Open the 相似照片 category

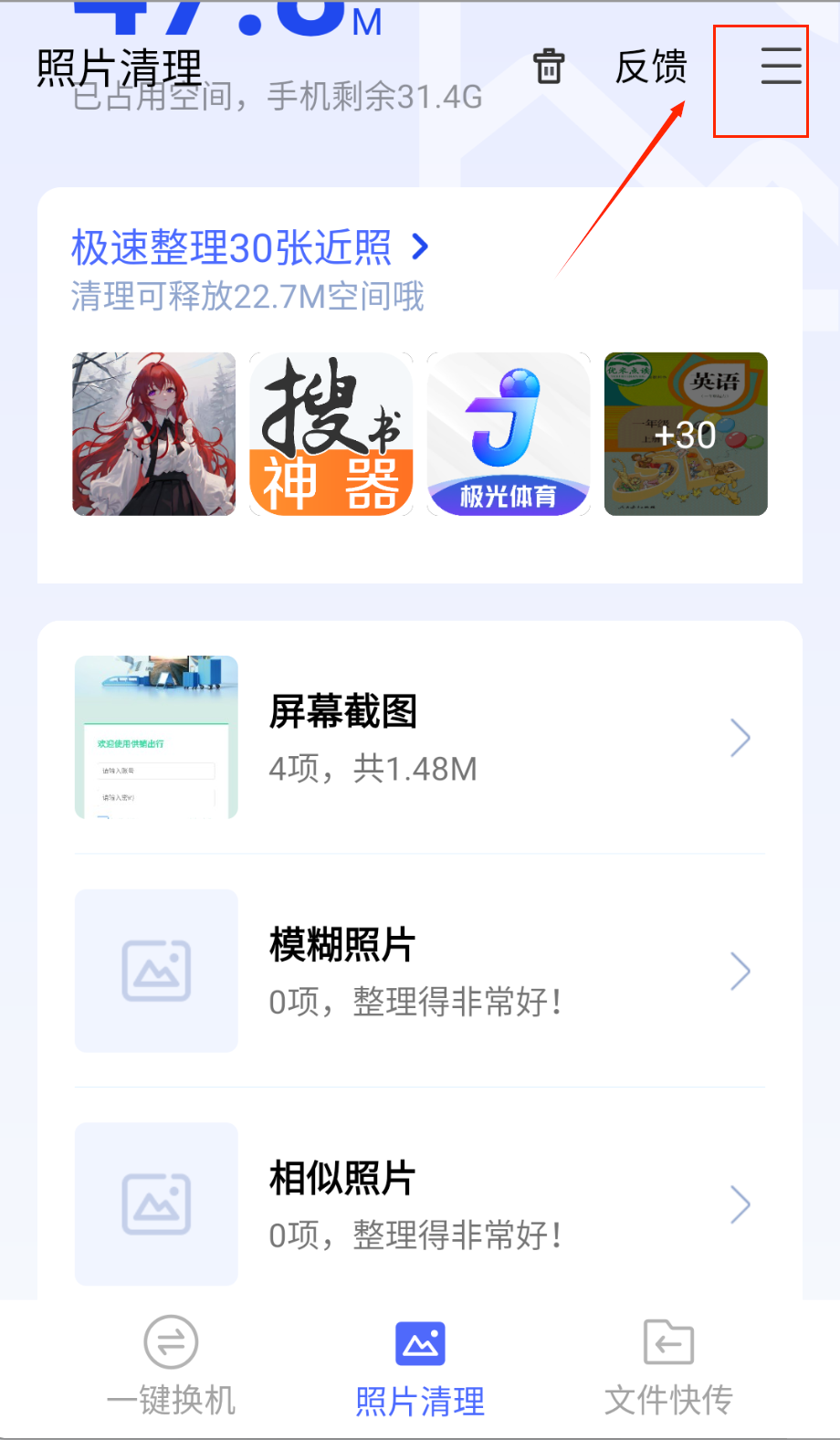(x=419, y=1204)
